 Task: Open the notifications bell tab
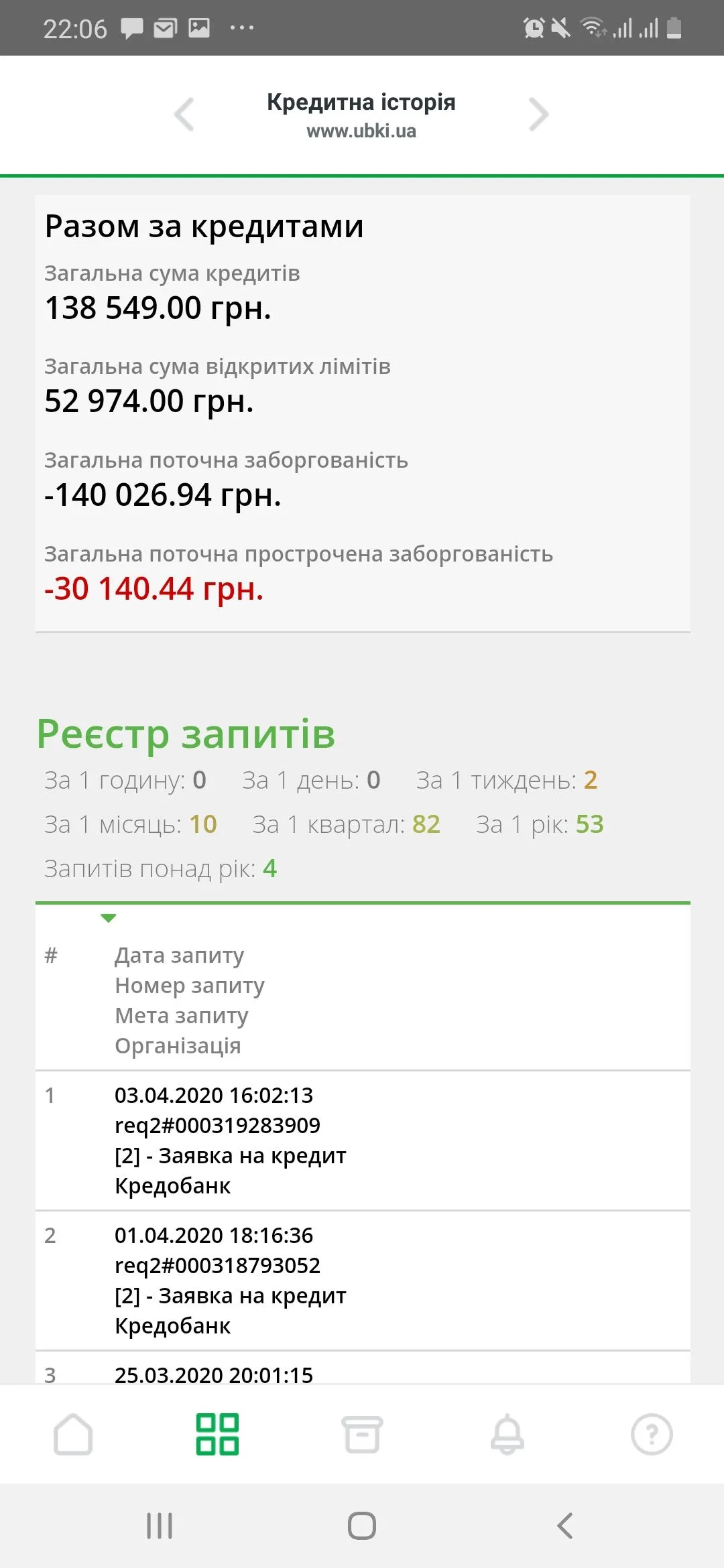(507, 1434)
